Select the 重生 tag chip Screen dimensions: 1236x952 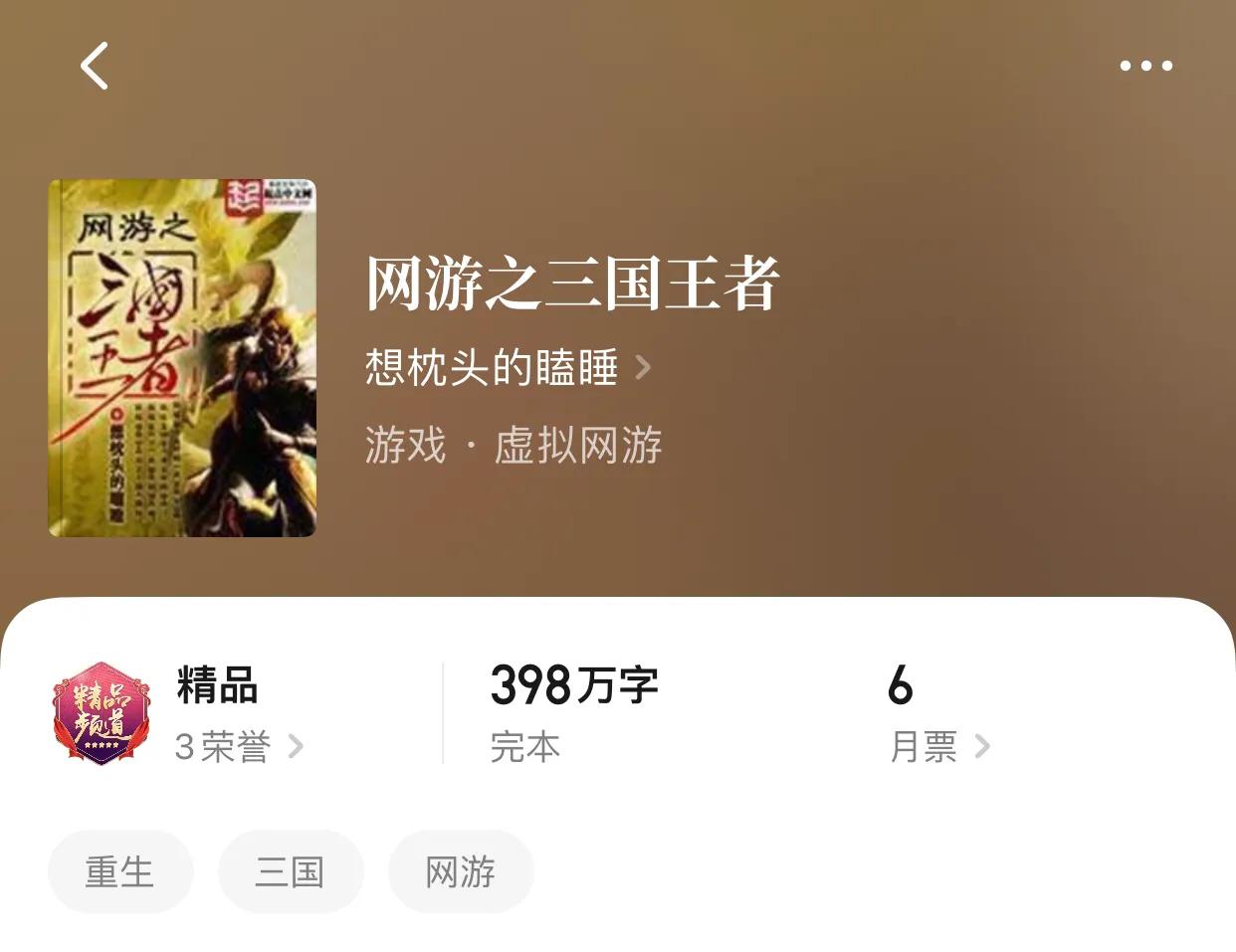119,871
